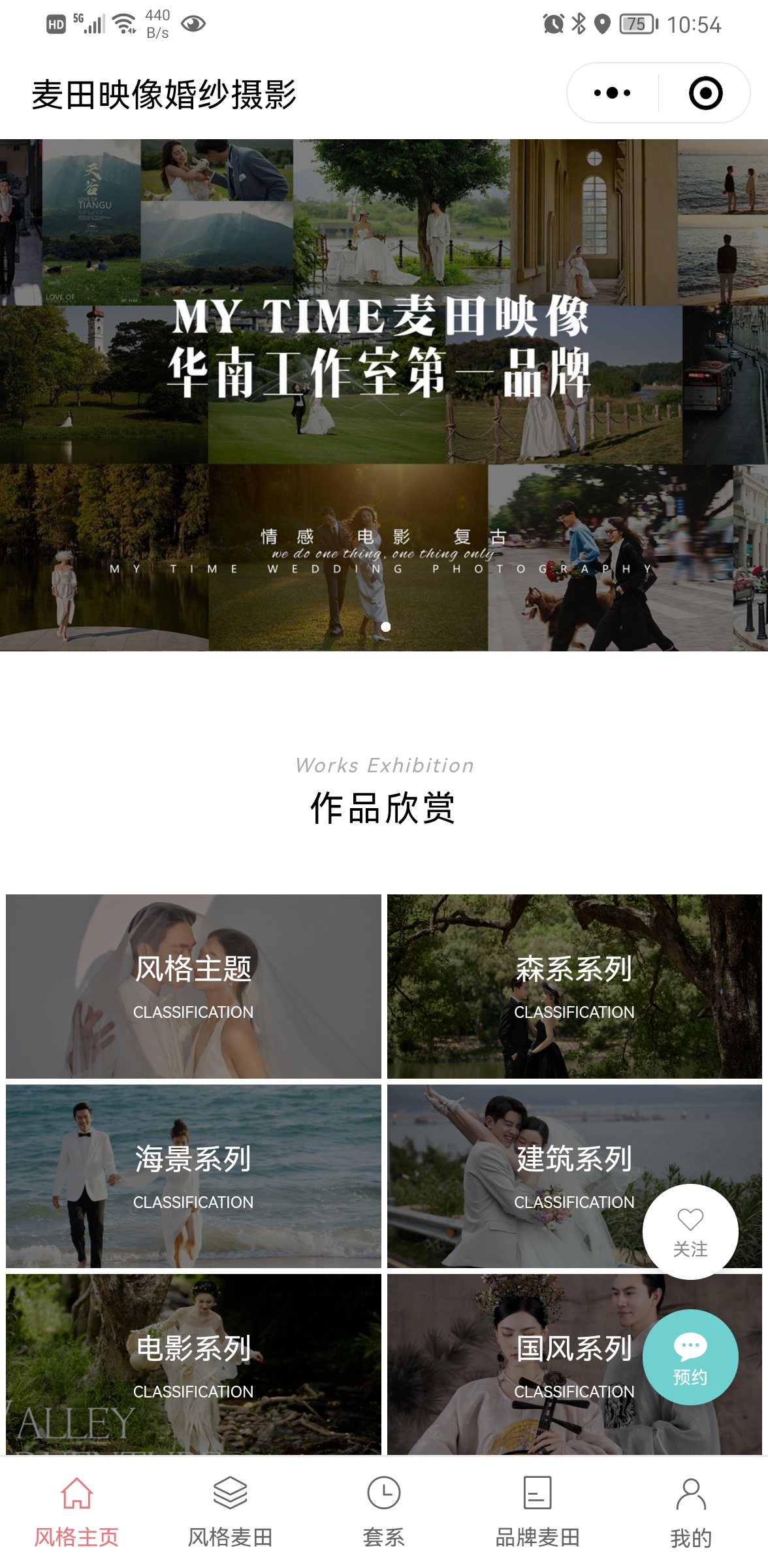Switch to the 品牌麦田 tab
This screenshot has width=768, height=1568.
[537, 1512]
